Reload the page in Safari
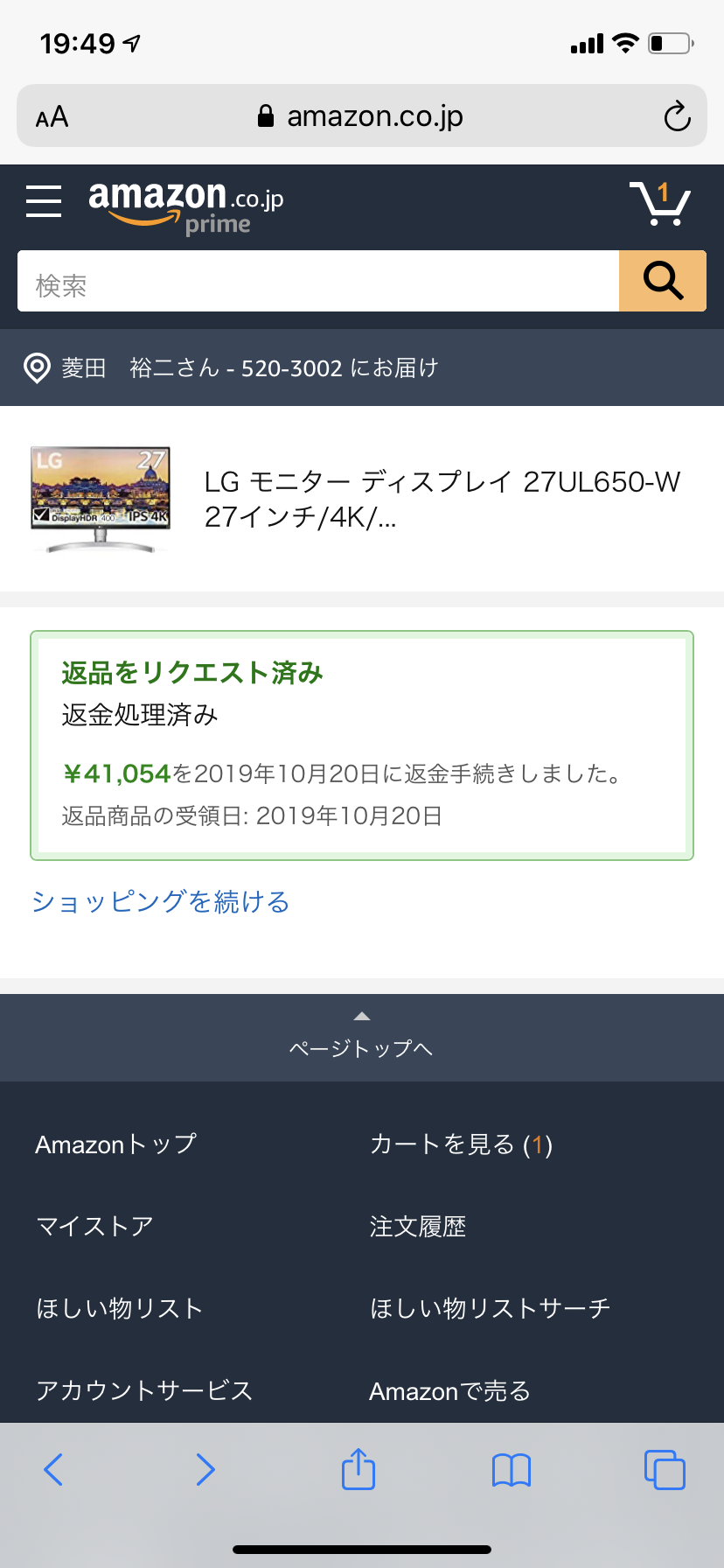724x1568 pixels. click(677, 116)
